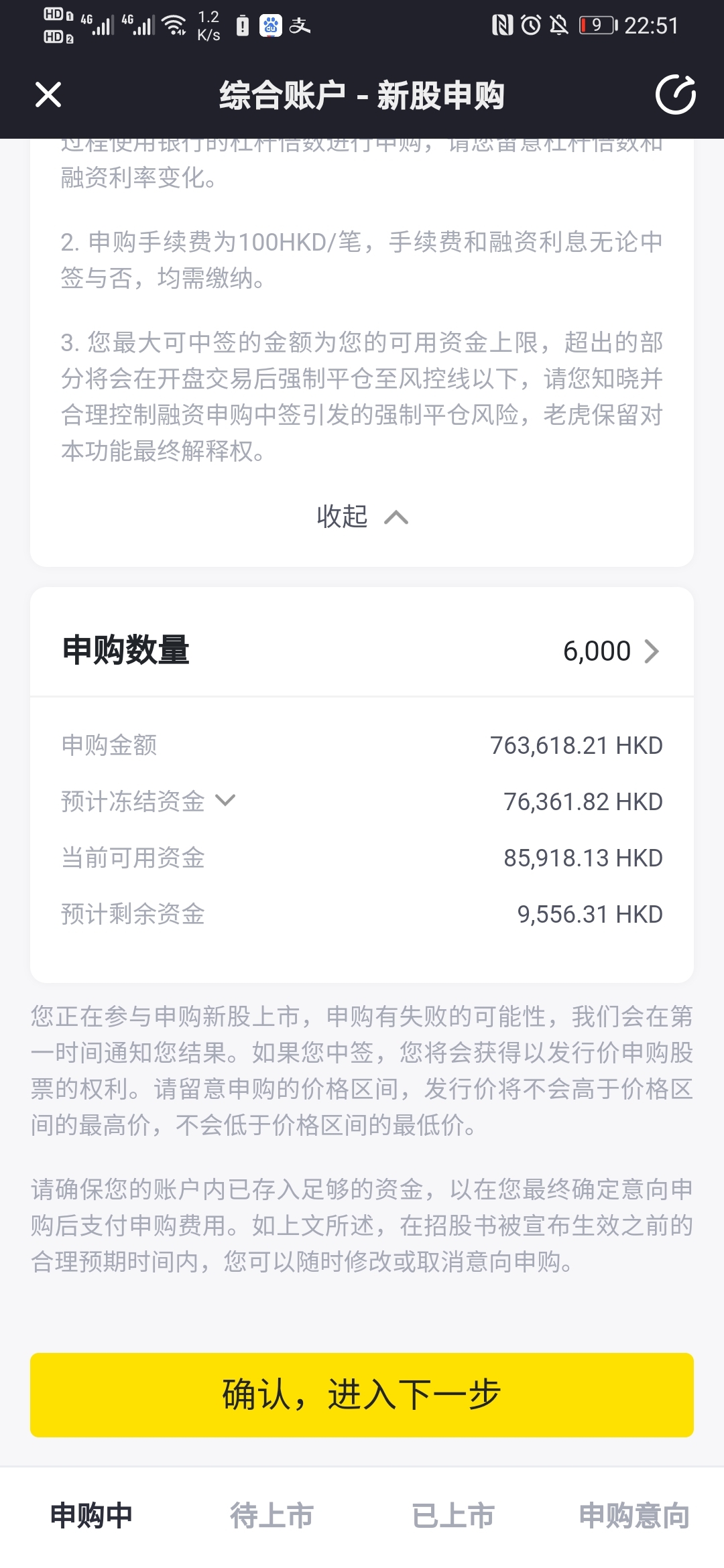Switch to 待上市 tab
The image size is (724, 1568).
(271, 1515)
